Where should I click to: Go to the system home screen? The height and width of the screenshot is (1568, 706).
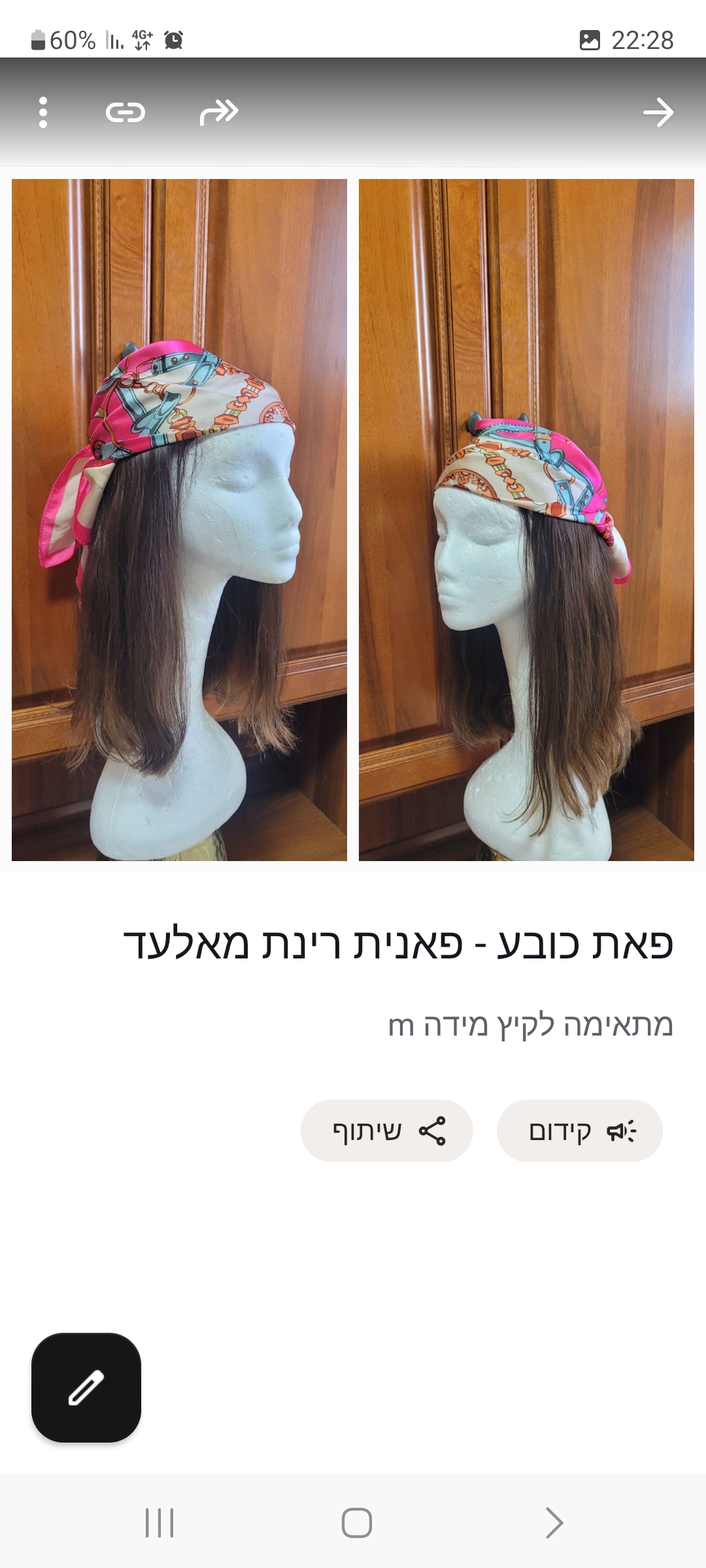(356, 1523)
